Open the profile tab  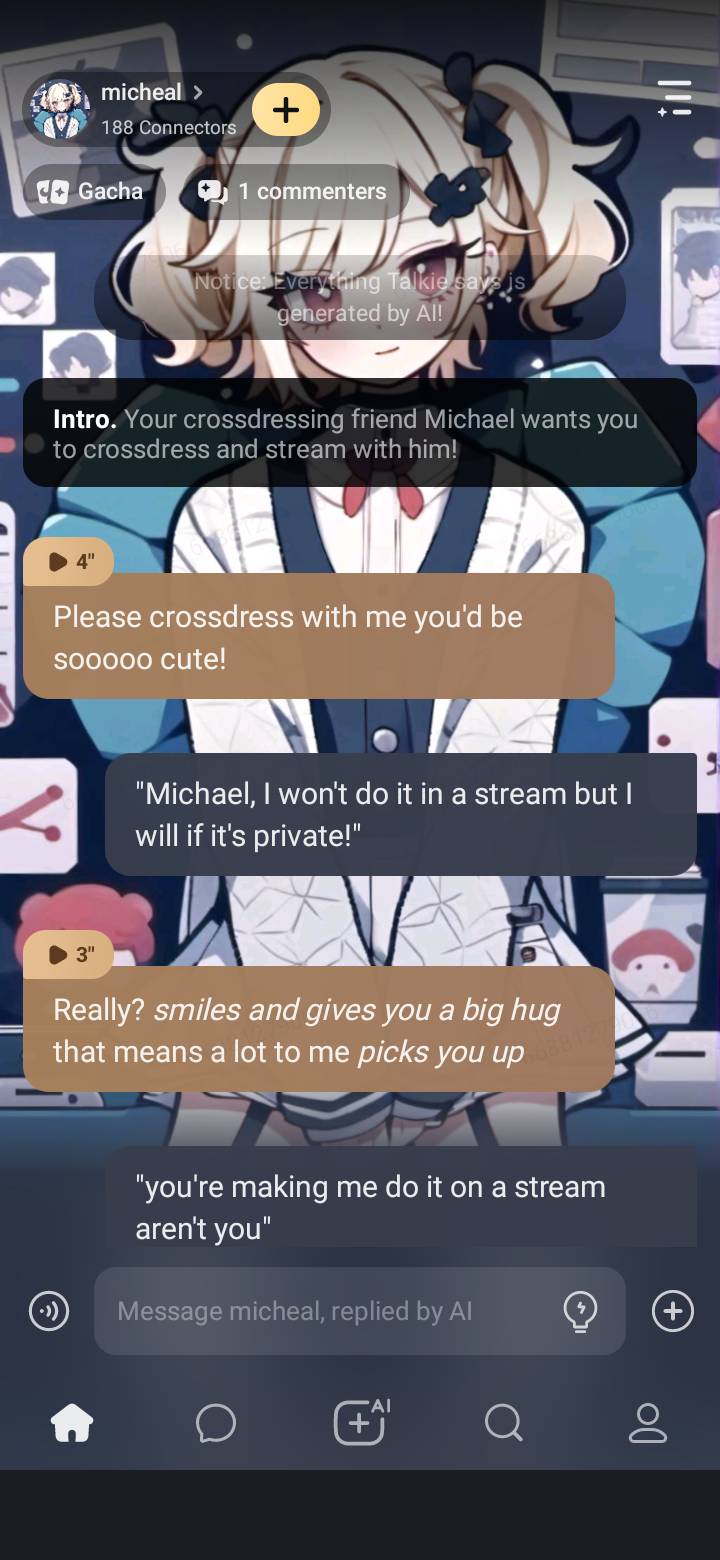point(647,1422)
